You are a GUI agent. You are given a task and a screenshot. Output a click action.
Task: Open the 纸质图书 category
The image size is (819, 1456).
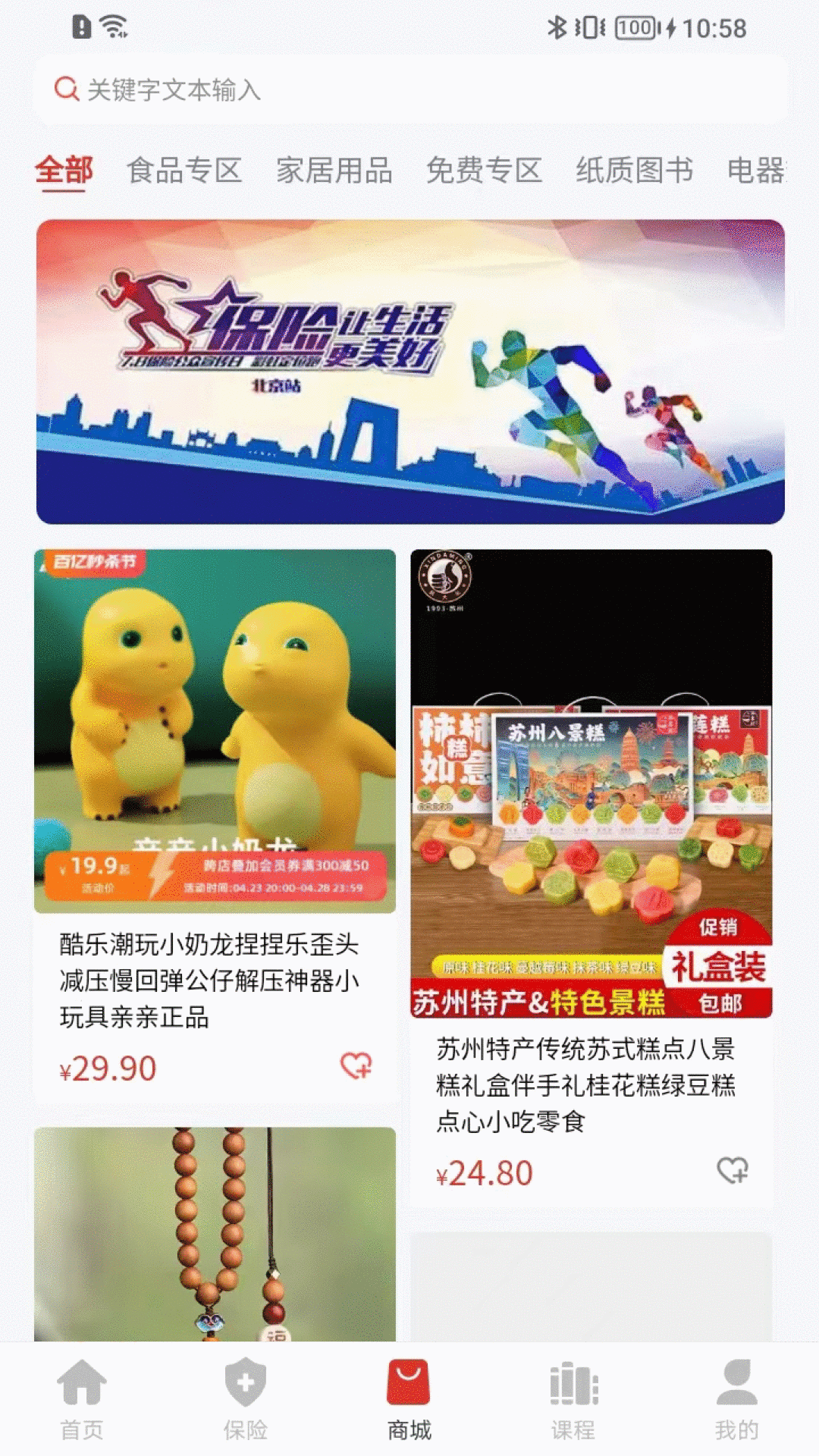634,171
